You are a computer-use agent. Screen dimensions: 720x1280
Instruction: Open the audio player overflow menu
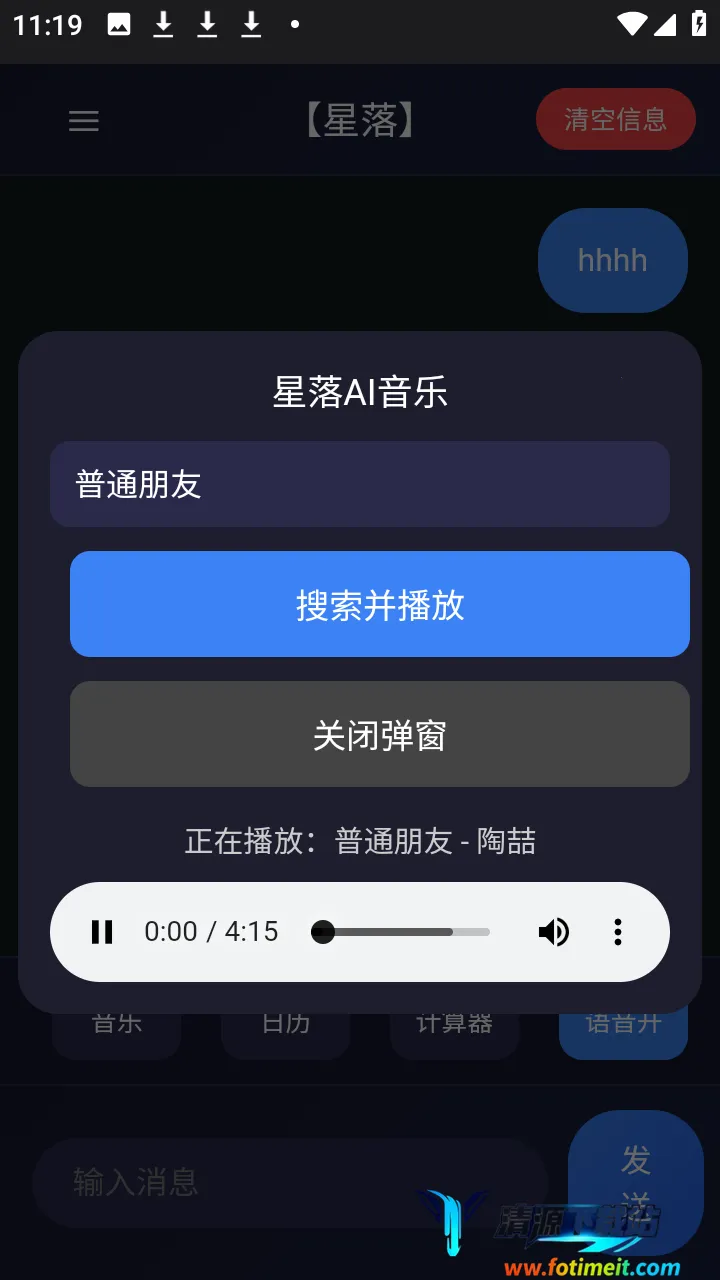click(618, 932)
